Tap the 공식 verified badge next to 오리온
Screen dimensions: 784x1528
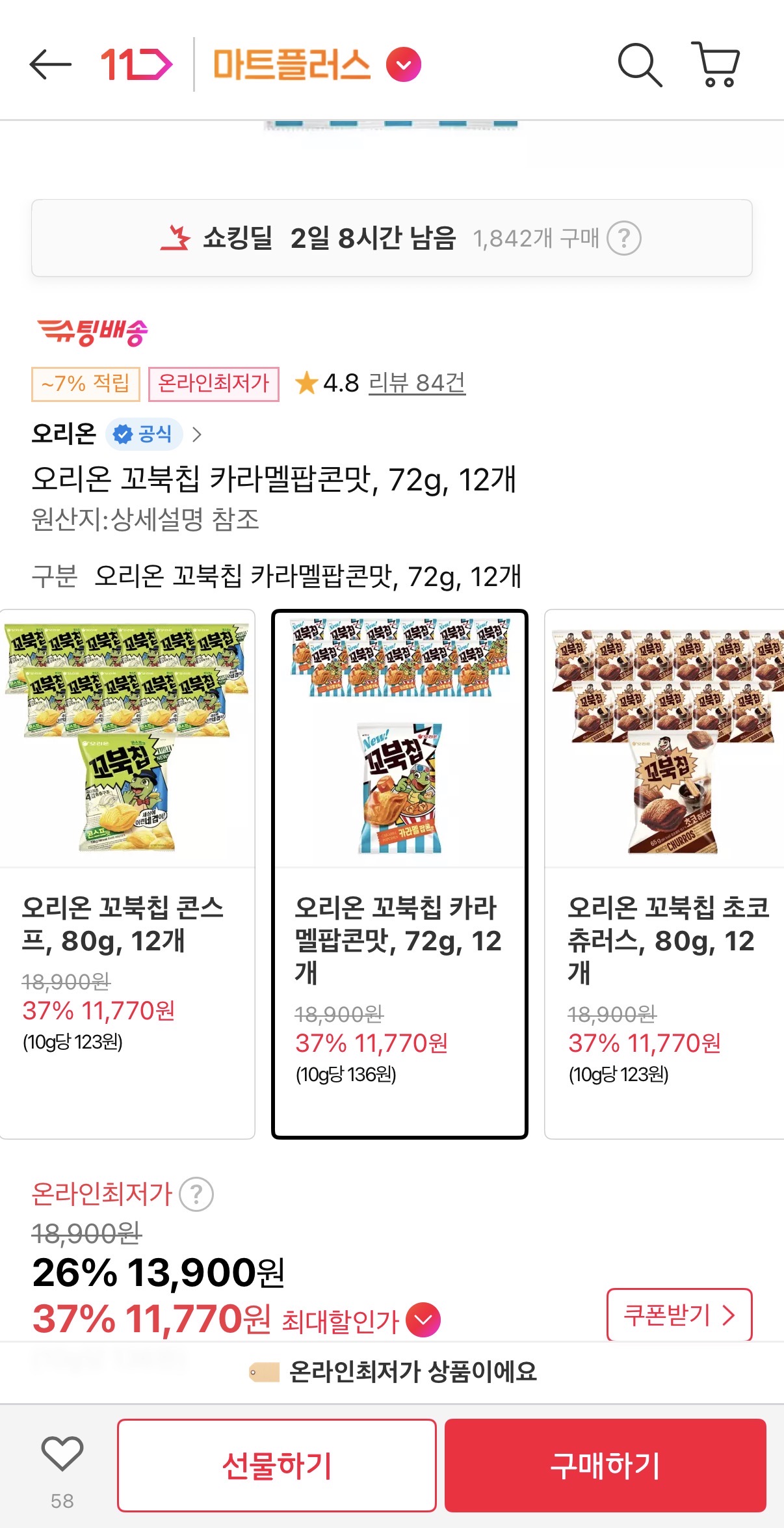click(x=144, y=433)
